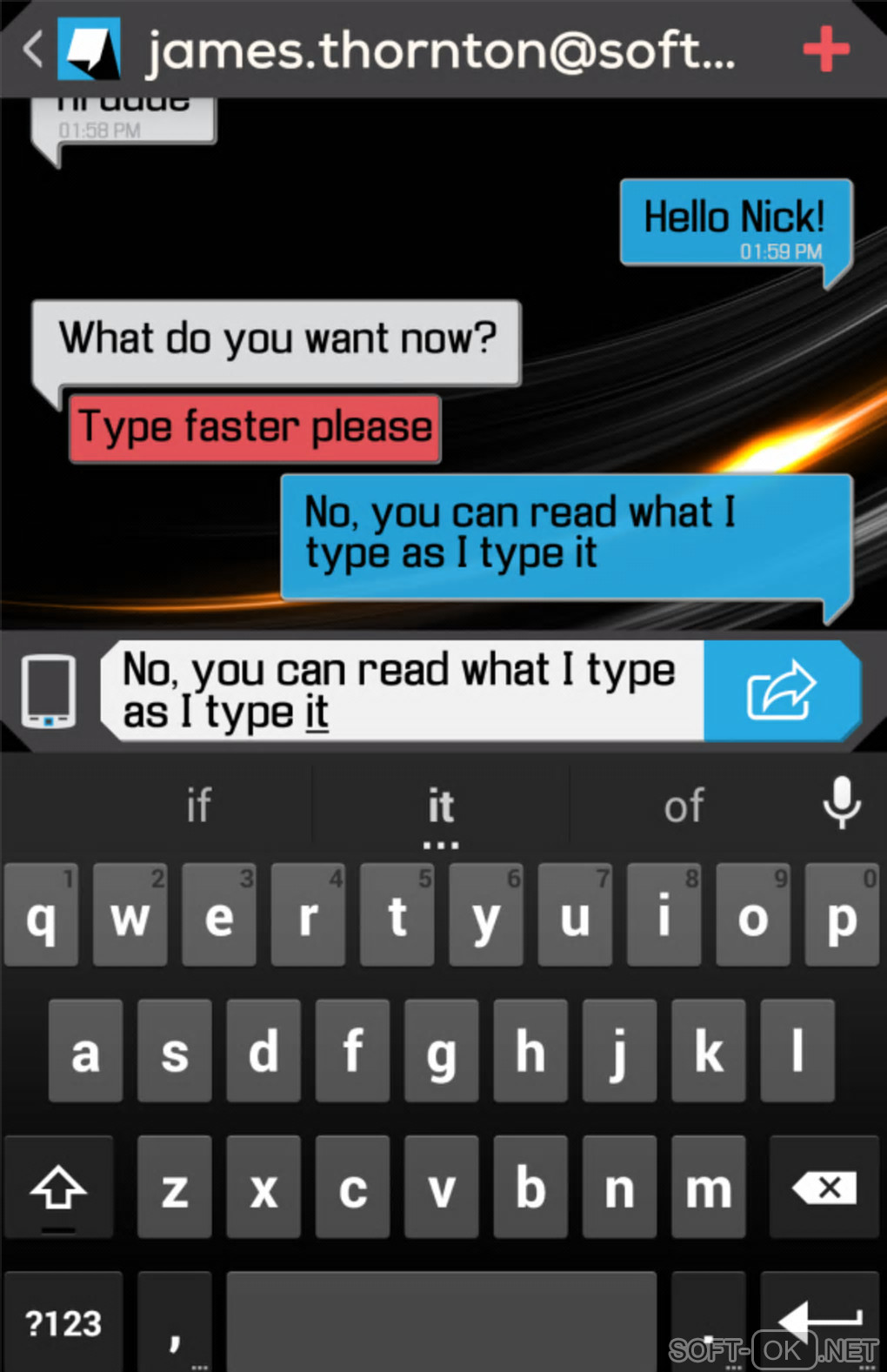Choose the suggestion "it"

(440, 806)
